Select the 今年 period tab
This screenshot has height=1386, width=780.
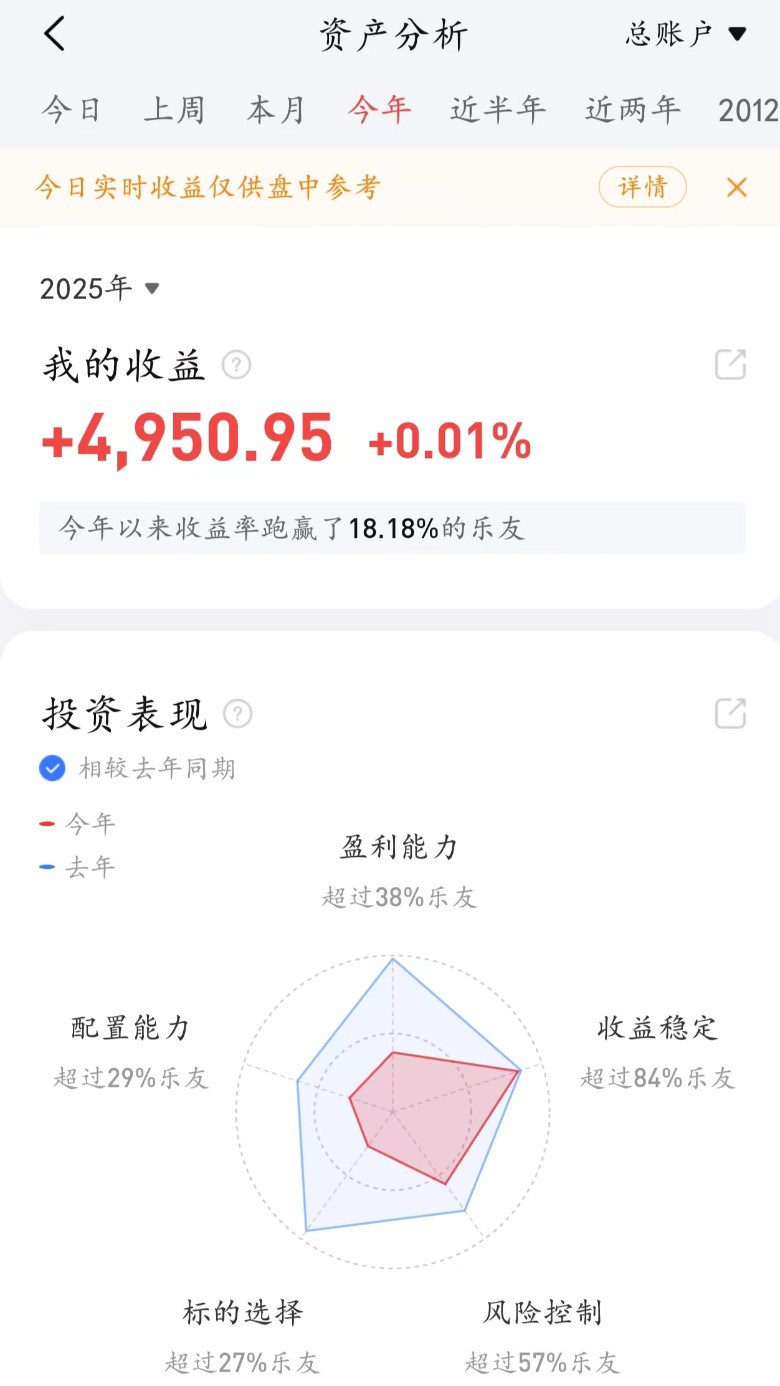[379, 110]
